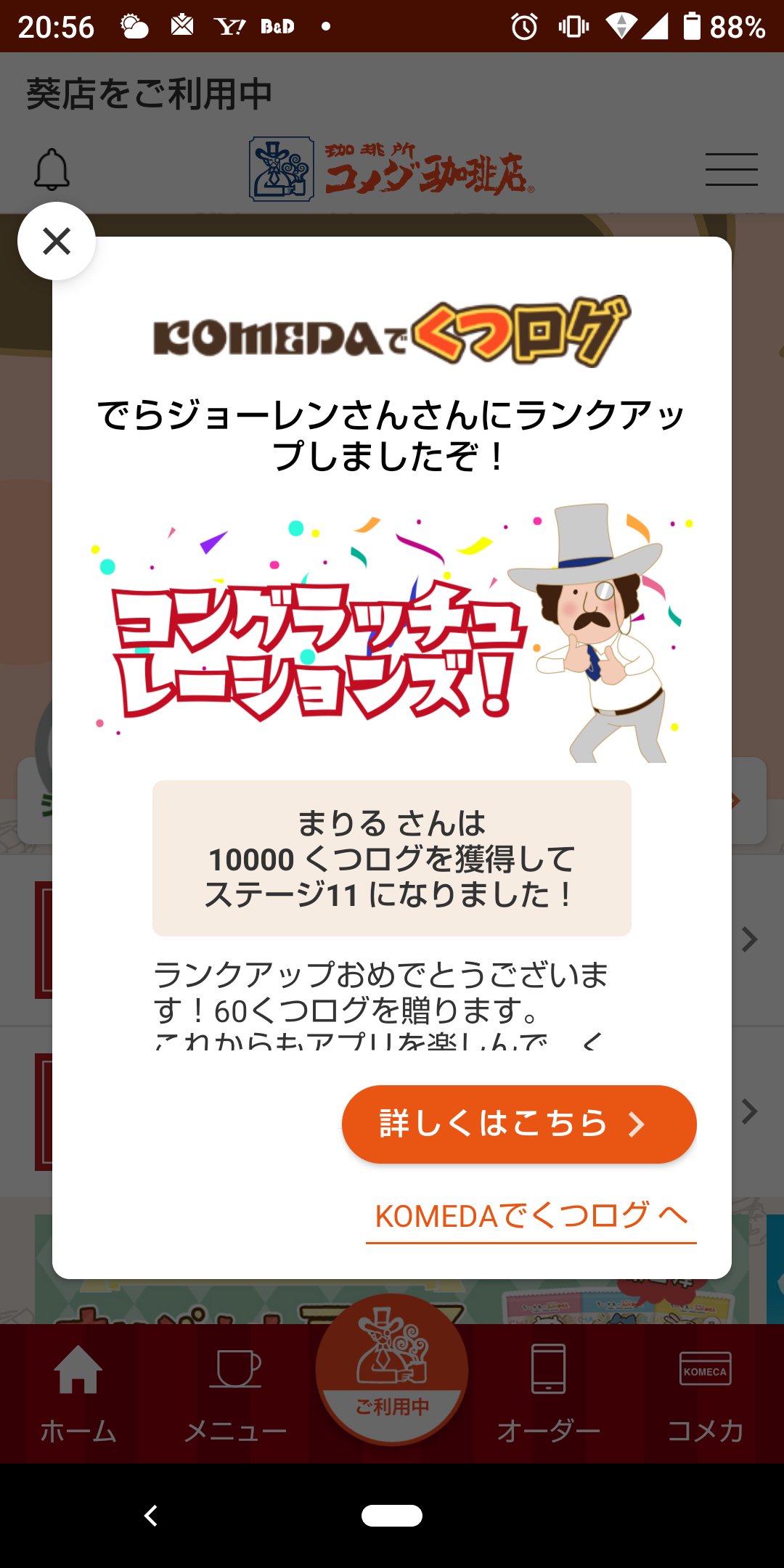Image resolution: width=784 pixels, height=1568 pixels.
Task: Open the notifications bell
Action: tap(52, 169)
